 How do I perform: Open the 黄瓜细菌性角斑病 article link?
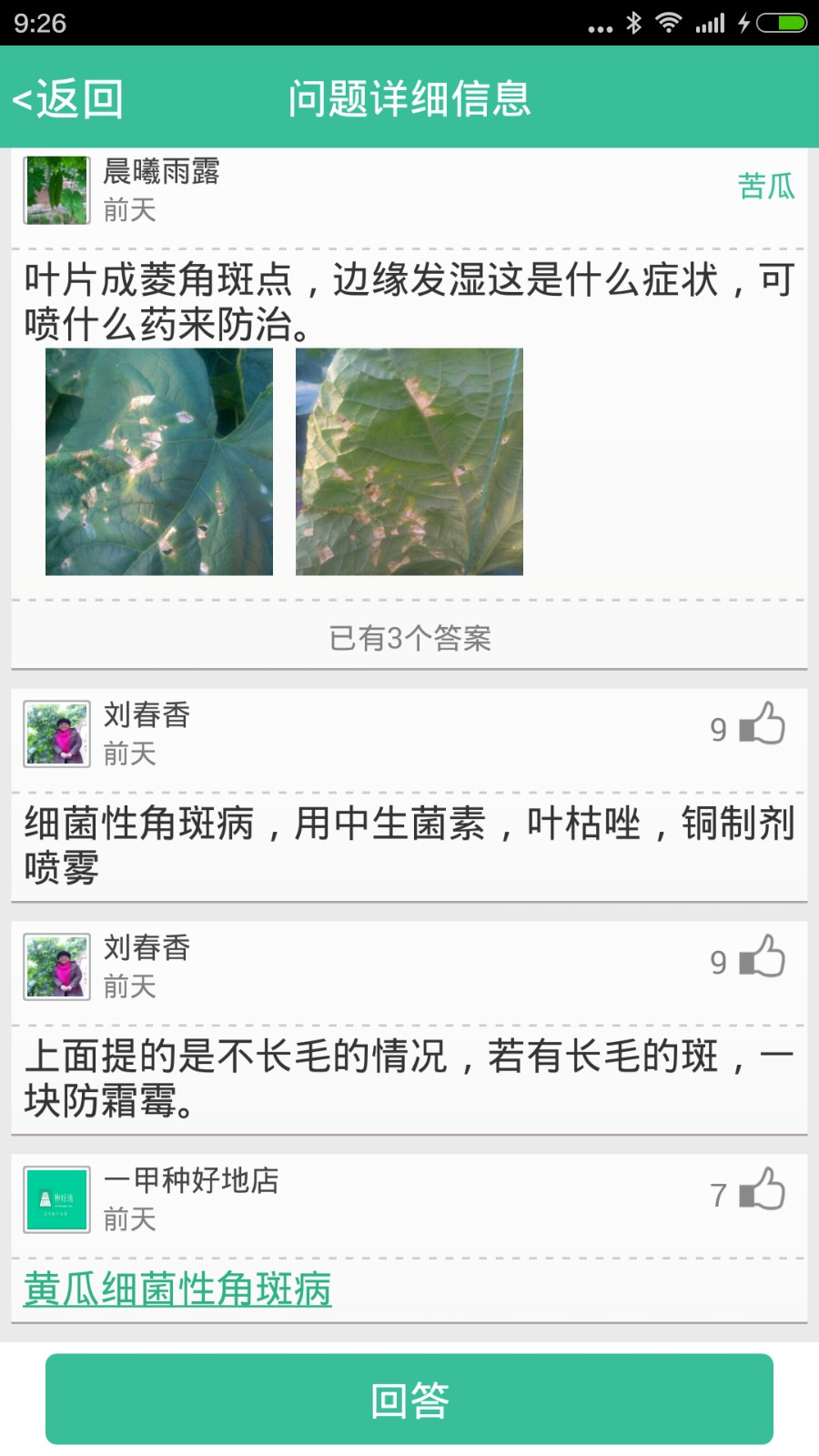coord(176,1289)
